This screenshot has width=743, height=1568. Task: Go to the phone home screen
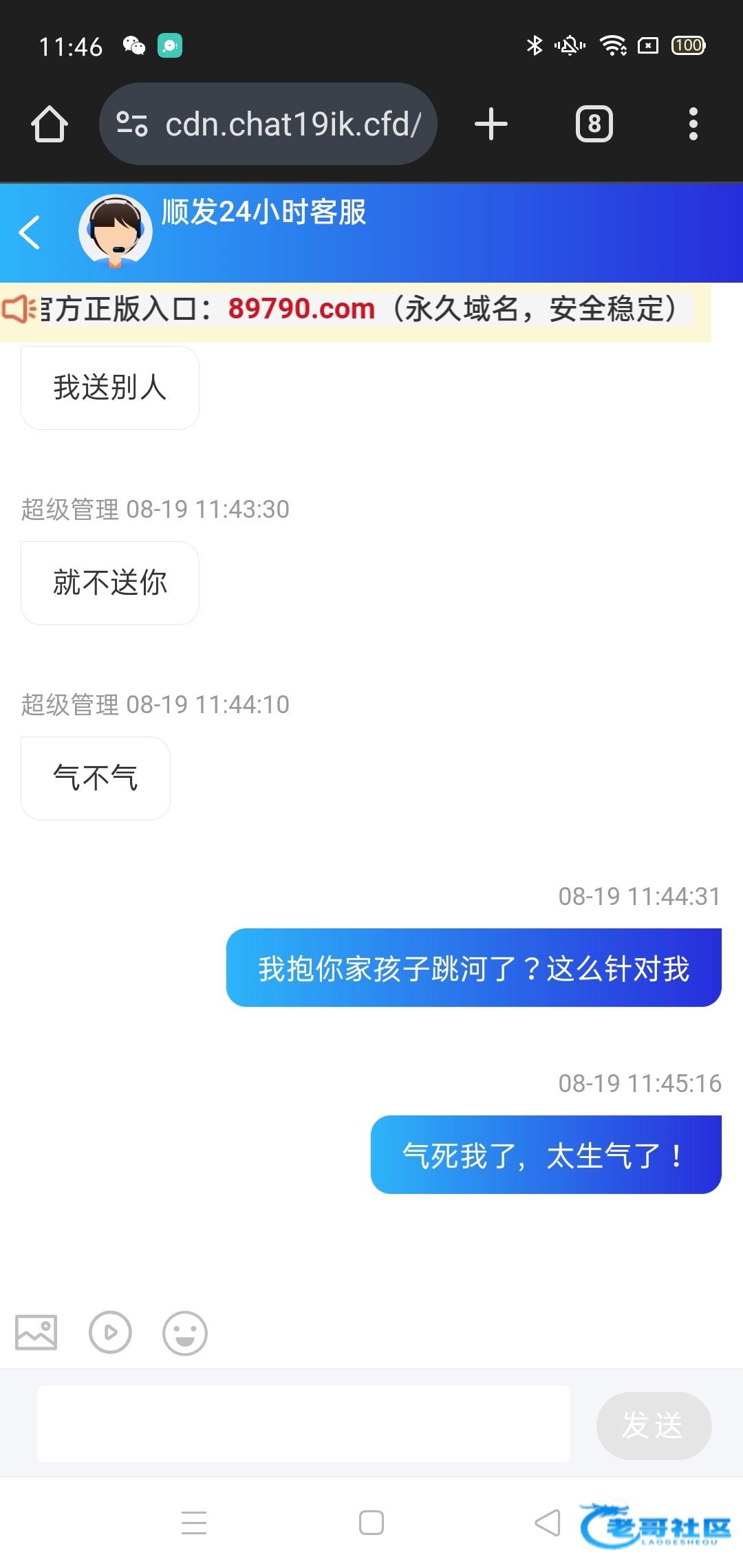point(371,1523)
